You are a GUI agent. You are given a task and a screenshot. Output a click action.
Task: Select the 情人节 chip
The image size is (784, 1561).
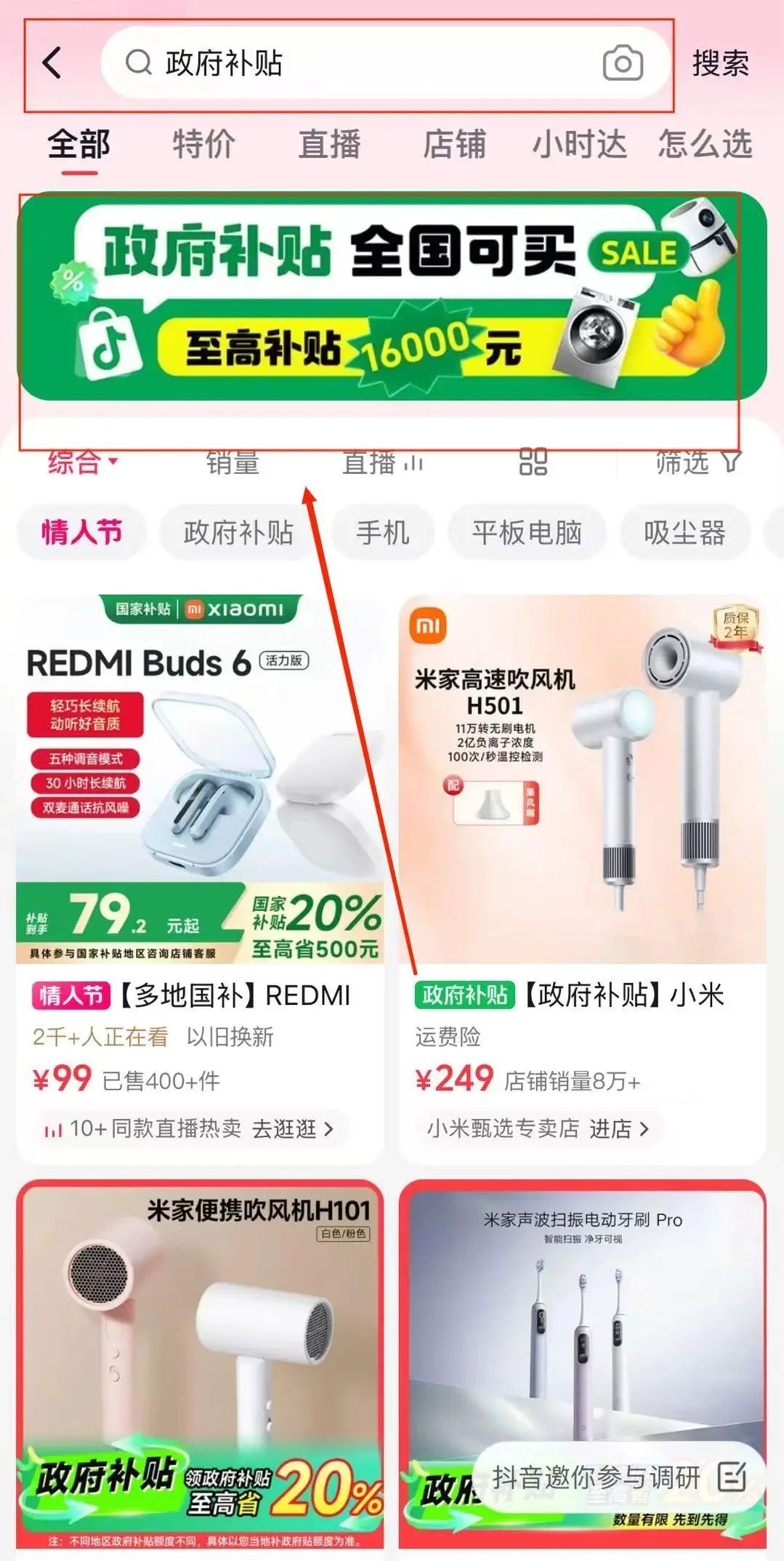tap(81, 532)
